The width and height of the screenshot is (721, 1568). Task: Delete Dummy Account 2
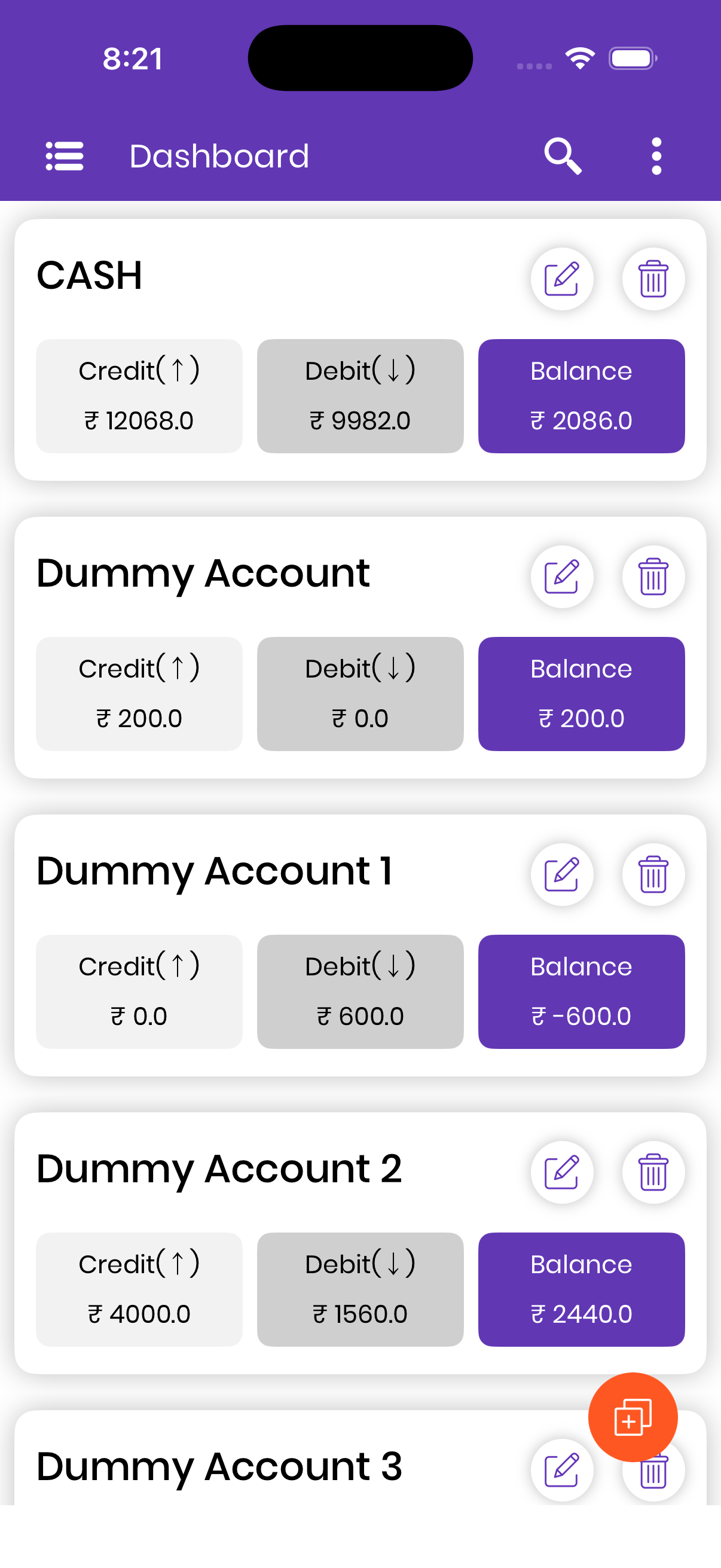coord(653,1172)
